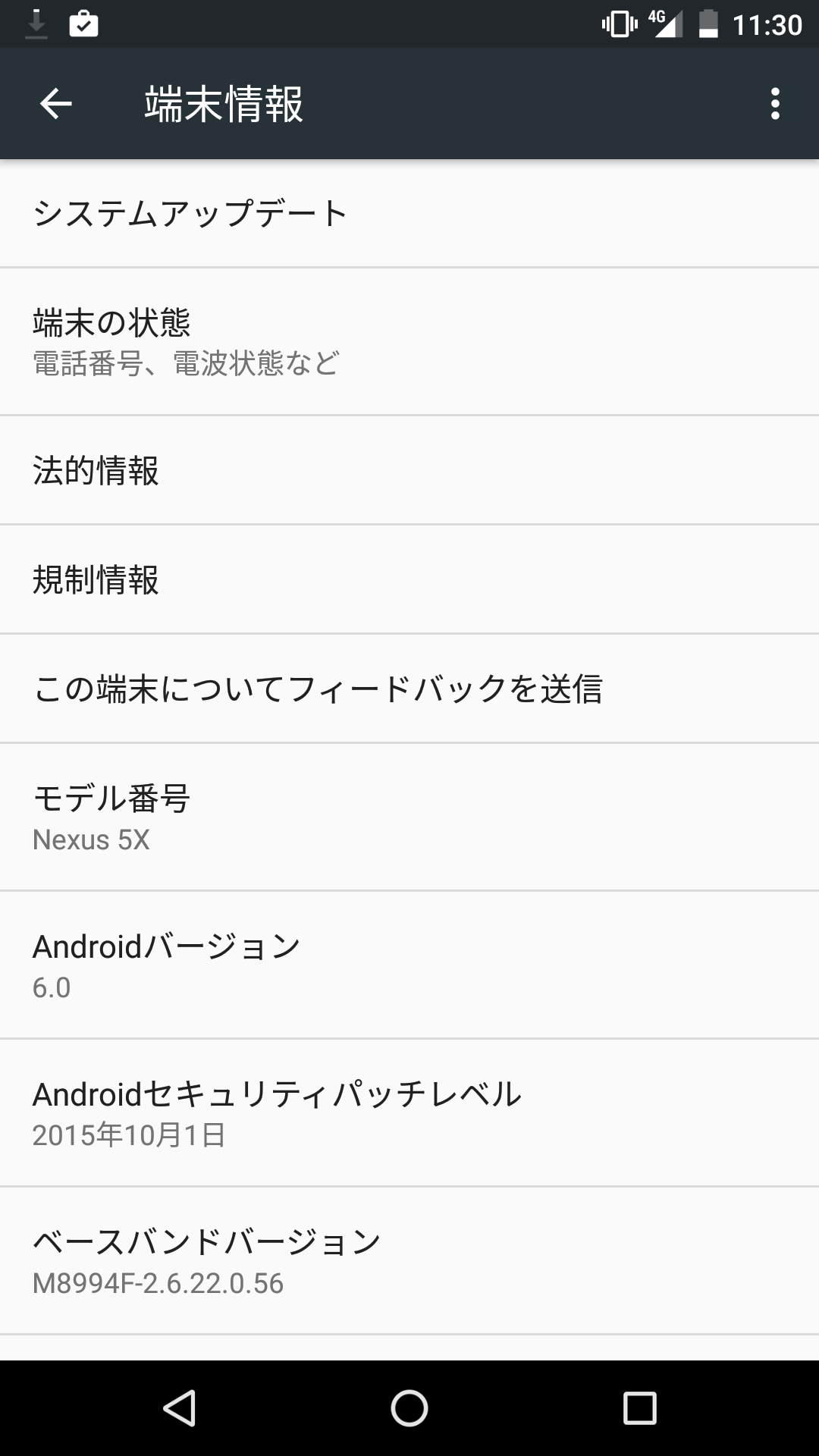
Task: Tap the home button in the navigation bar
Action: (409, 1408)
